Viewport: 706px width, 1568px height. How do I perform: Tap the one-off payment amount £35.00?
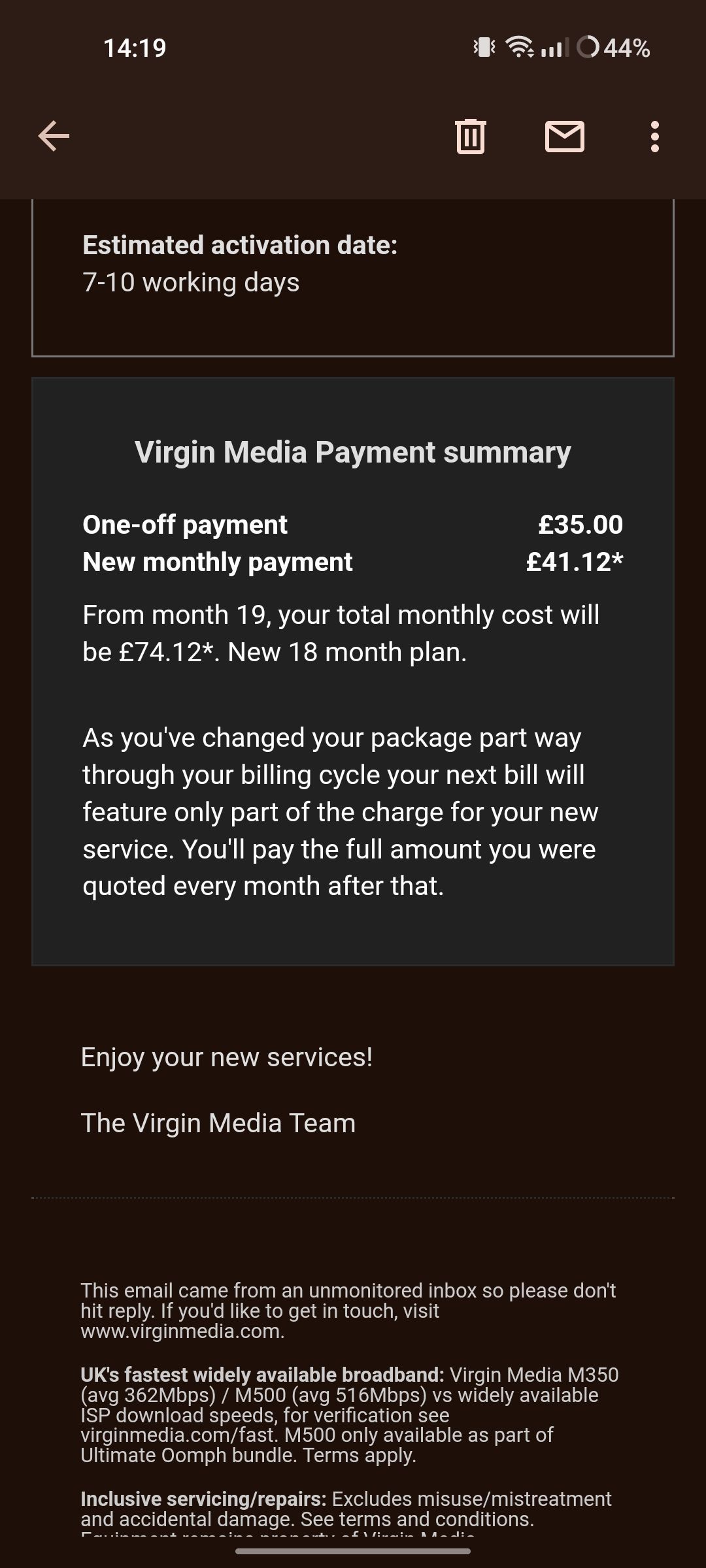(580, 523)
